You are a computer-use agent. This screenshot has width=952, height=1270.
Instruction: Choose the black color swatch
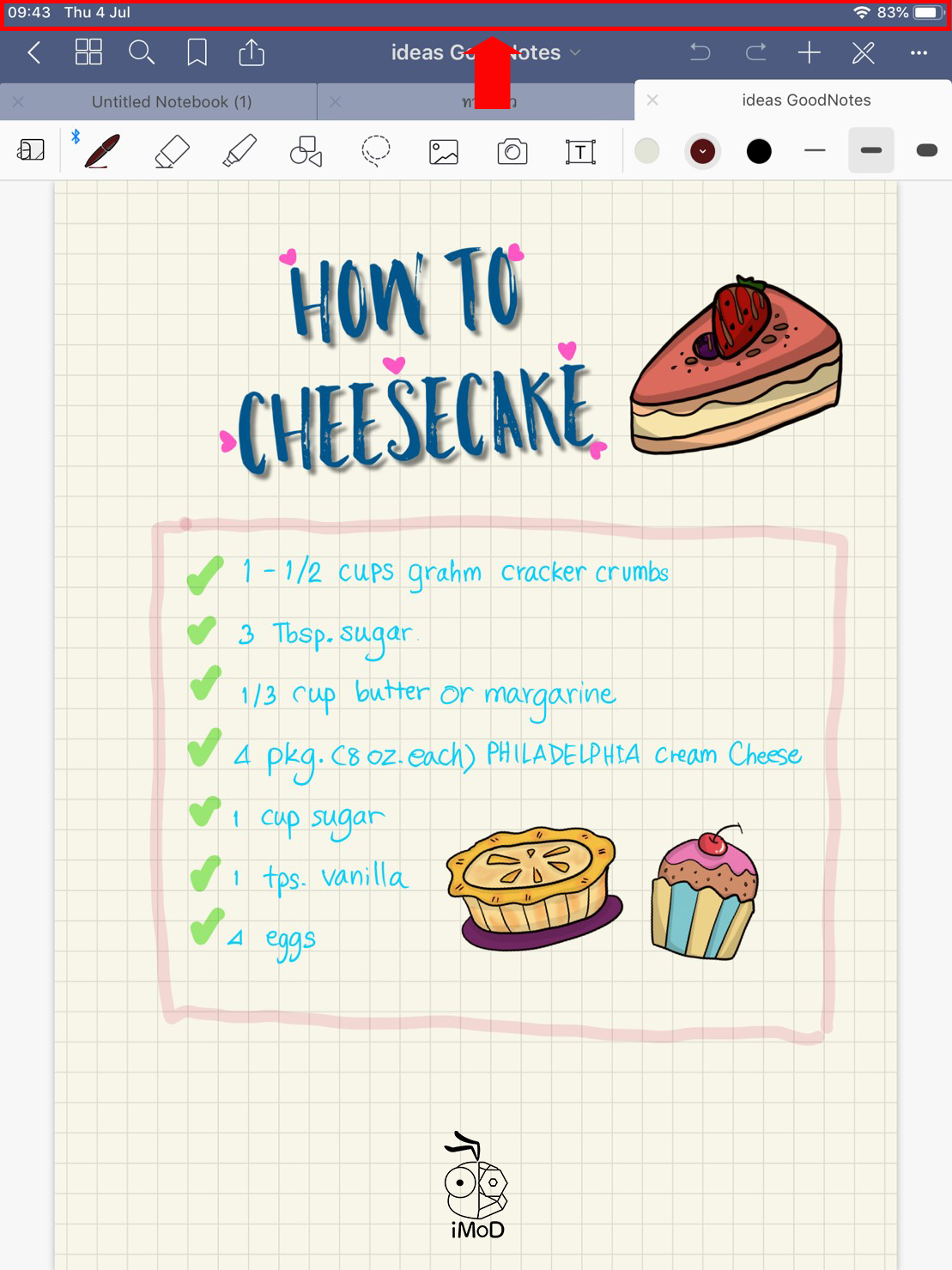click(x=759, y=152)
